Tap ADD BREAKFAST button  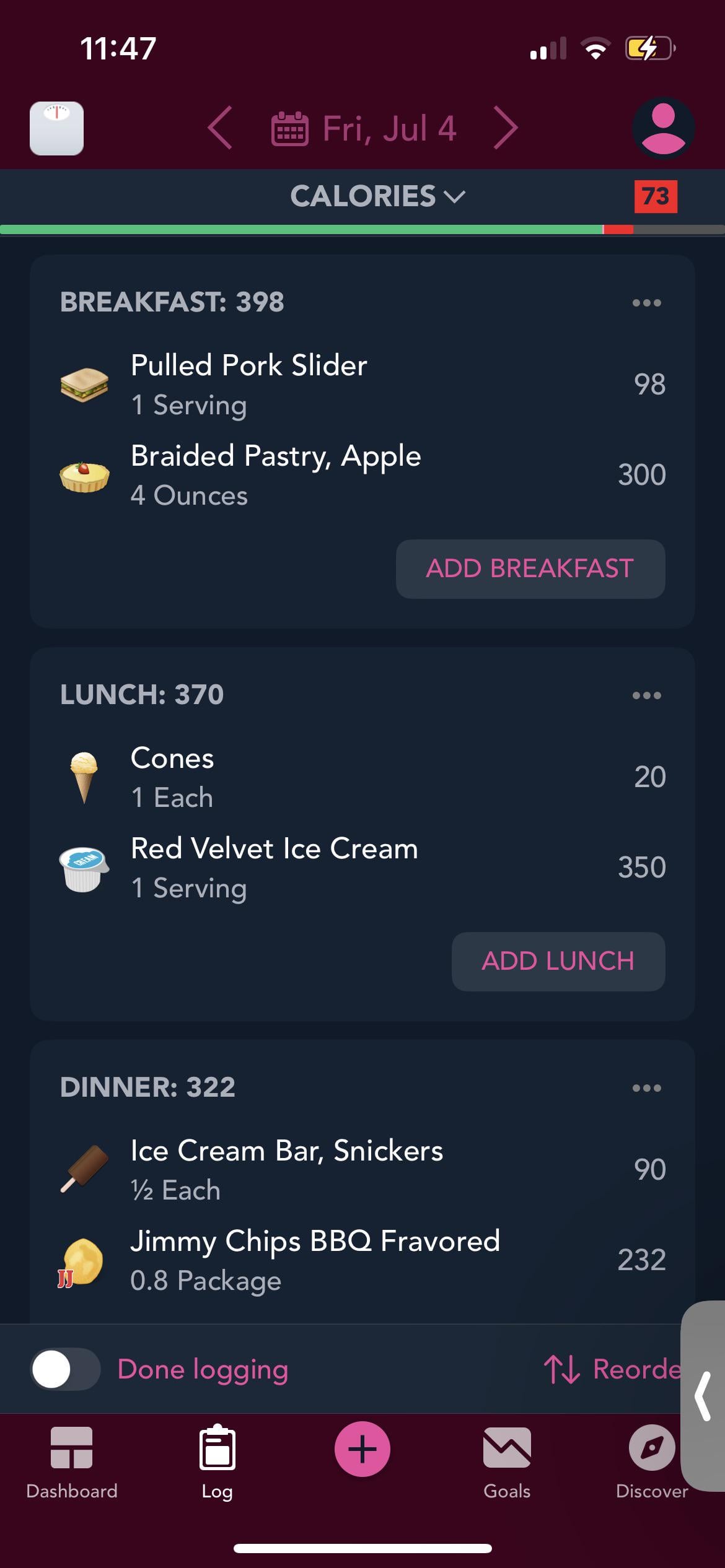(530, 568)
